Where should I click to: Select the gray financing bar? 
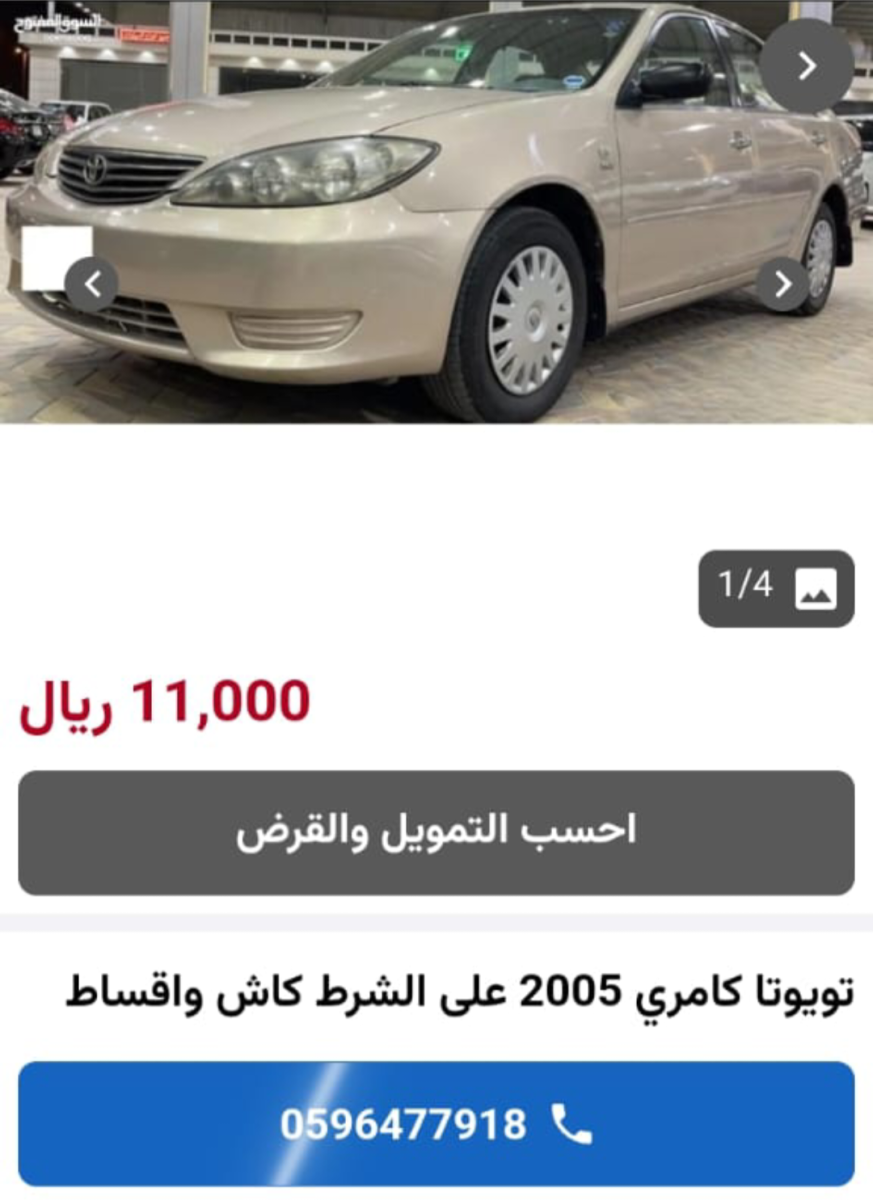coord(436,830)
